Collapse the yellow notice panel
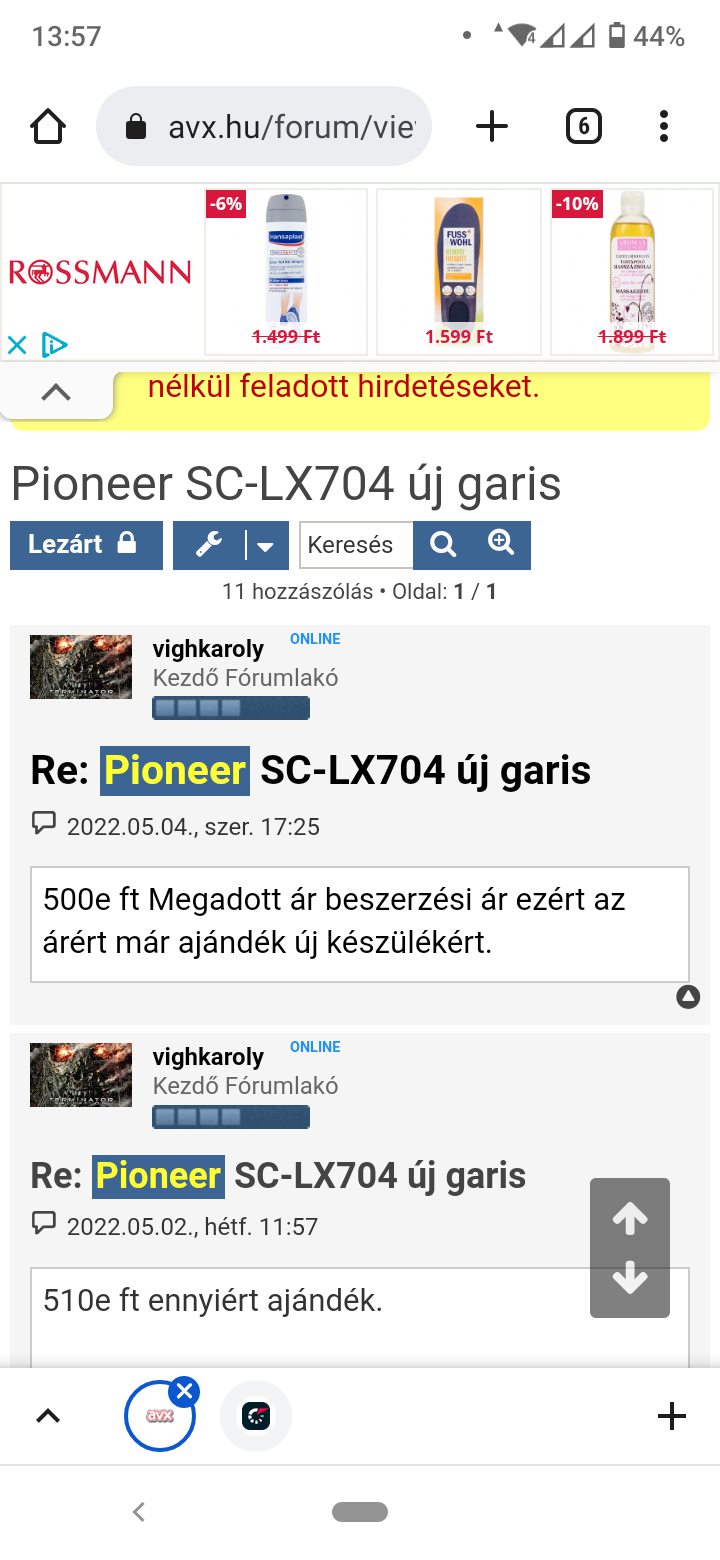Image resolution: width=720 pixels, height=1560 pixels. 56,393
